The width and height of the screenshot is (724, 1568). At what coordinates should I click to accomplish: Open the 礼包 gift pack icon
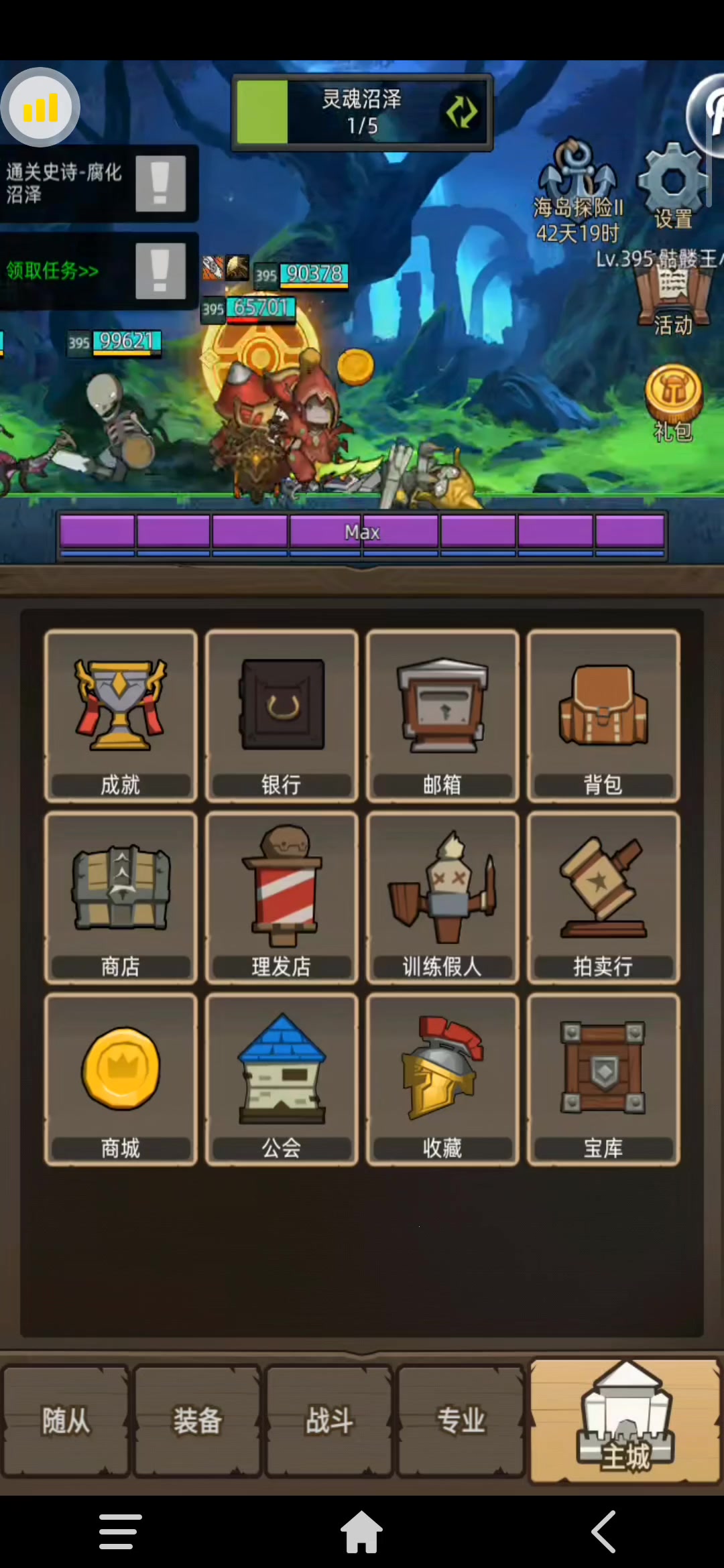[x=673, y=402]
